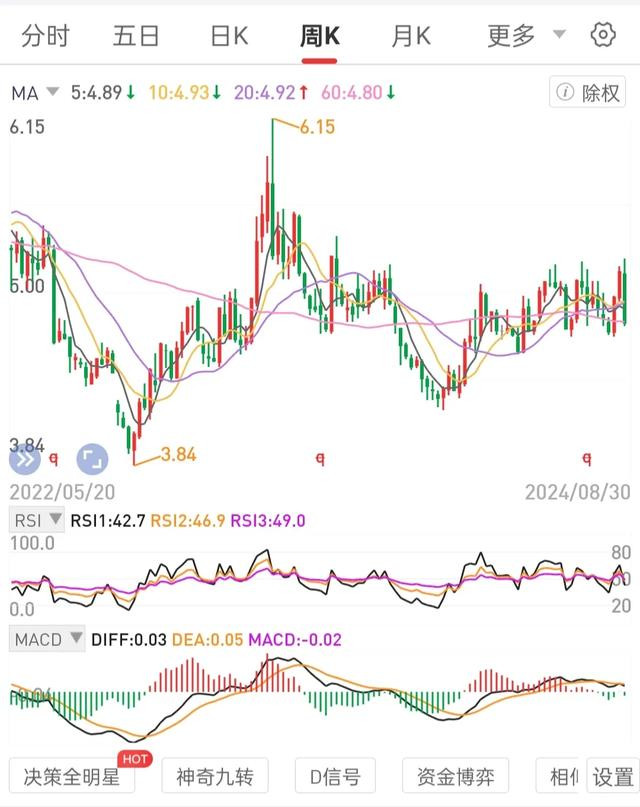Tap the double-arrow expand icon
The image size is (640, 807).
pos(24,460)
